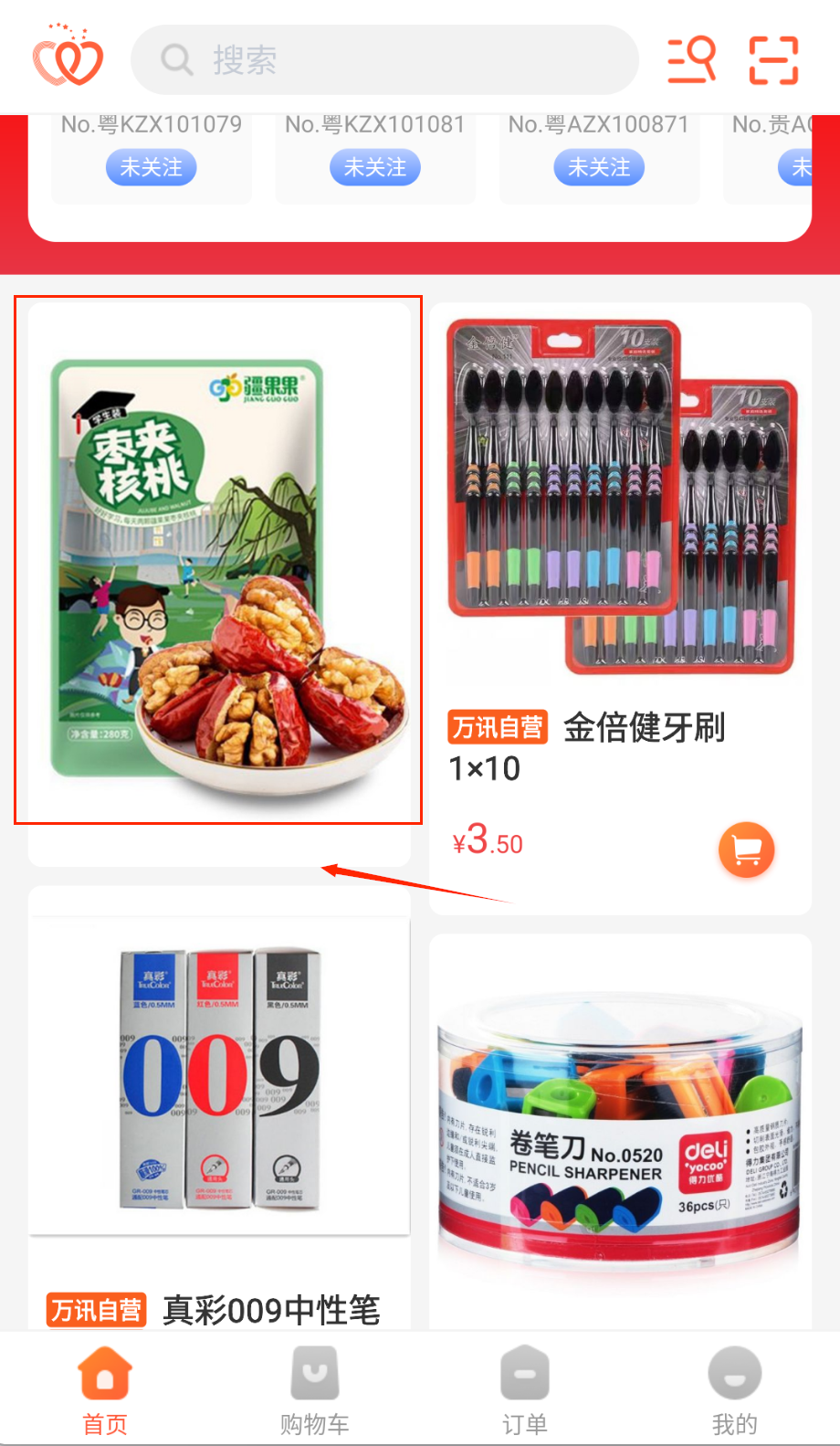This screenshot has width=840, height=1446.
Task: Open the user search icon
Action: (691, 60)
